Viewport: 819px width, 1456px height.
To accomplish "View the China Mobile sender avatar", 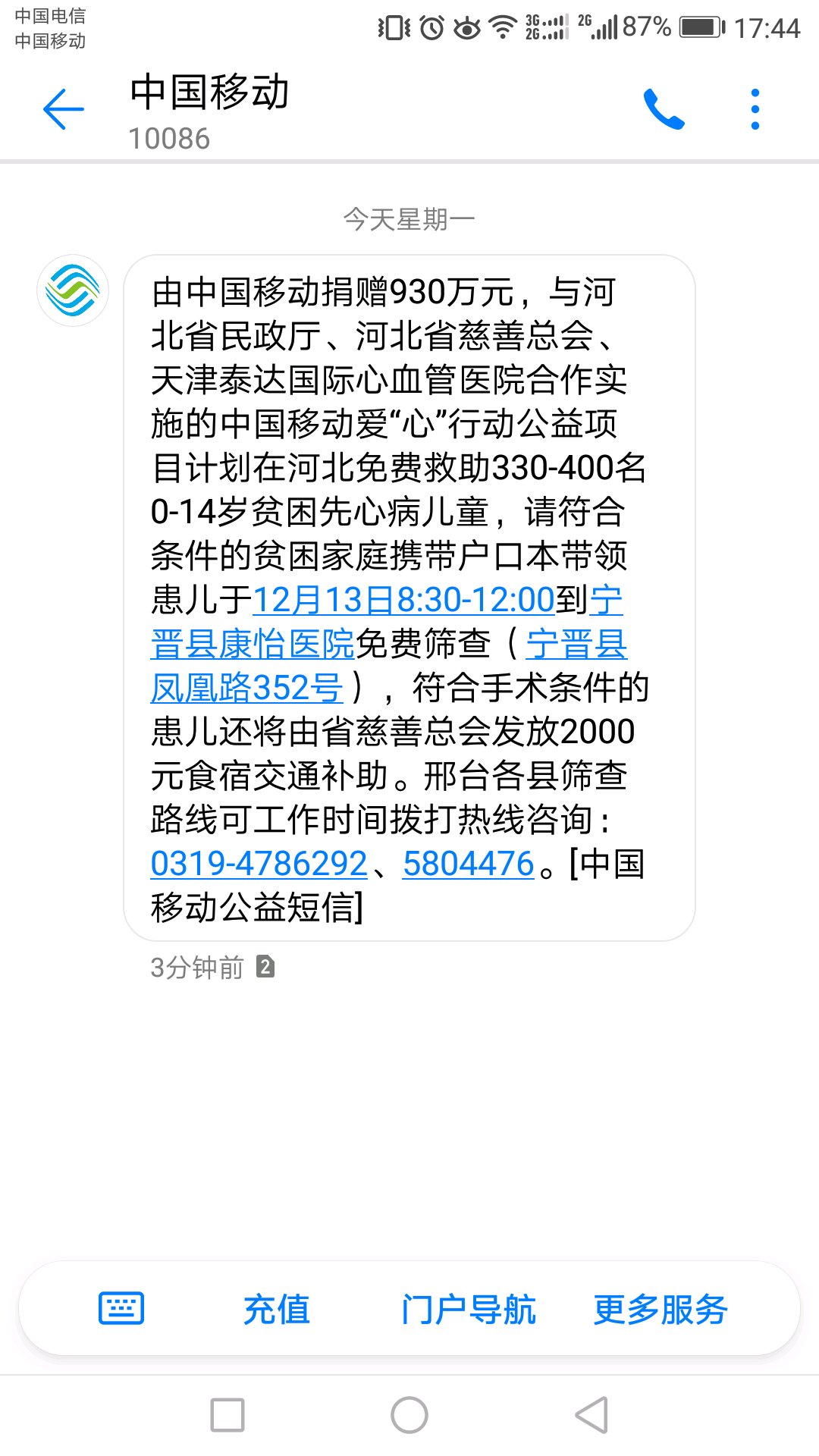I will click(x=73, y=290).
